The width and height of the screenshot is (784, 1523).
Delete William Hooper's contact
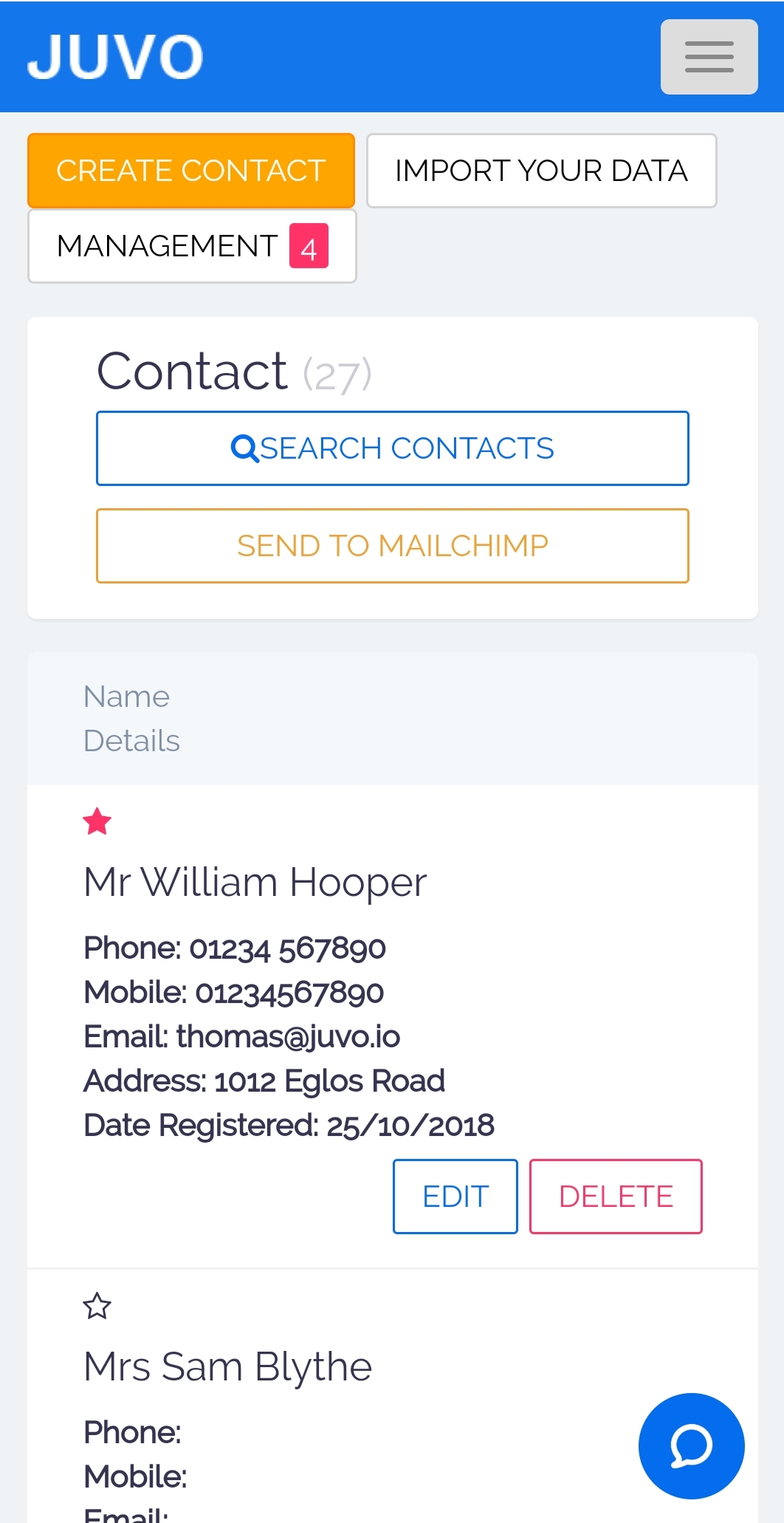click(616, 1197)
